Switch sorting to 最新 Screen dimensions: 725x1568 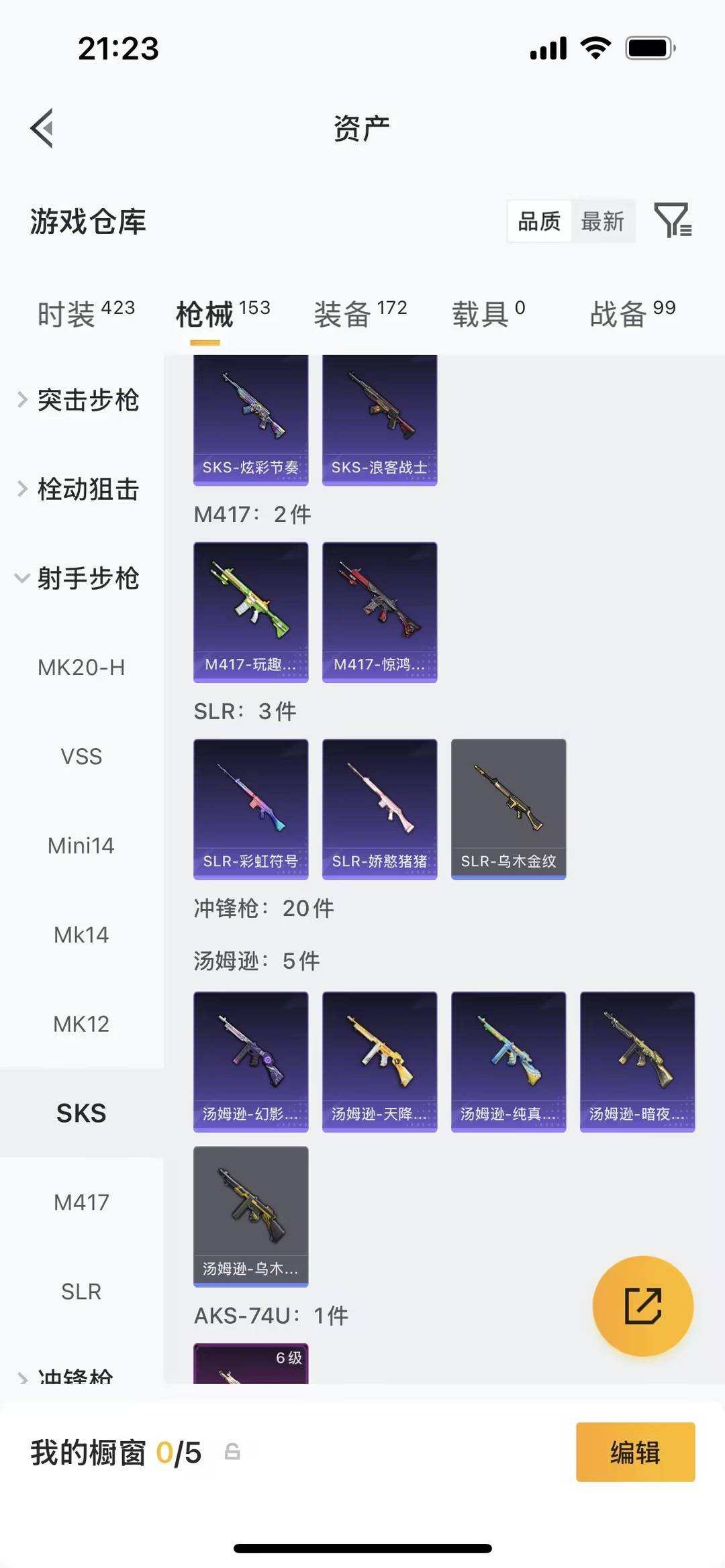[603, 221]
